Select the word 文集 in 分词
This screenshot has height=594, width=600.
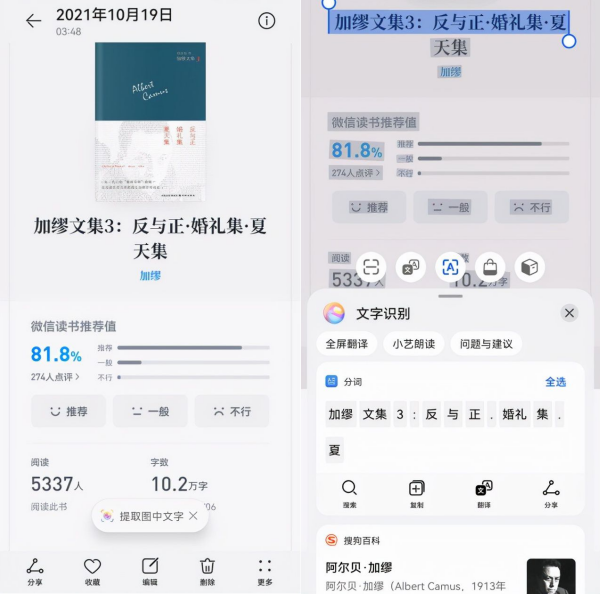click(374, 414)
